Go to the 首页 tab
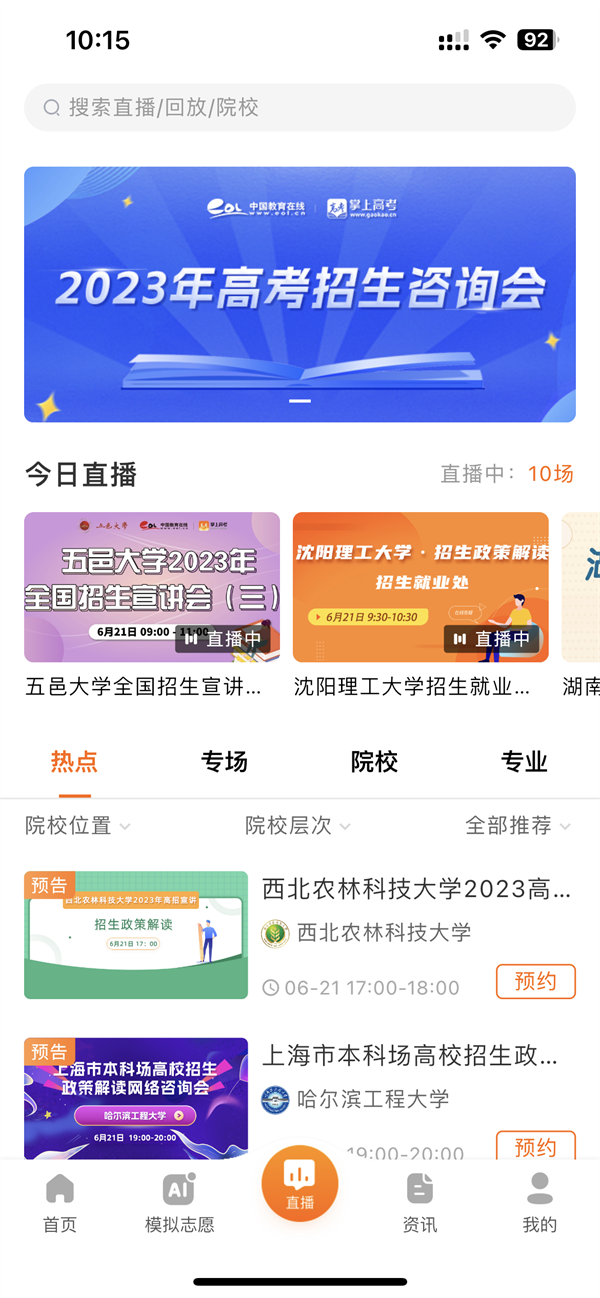Screen dimensions: 600x1298 coord(60,1203)
